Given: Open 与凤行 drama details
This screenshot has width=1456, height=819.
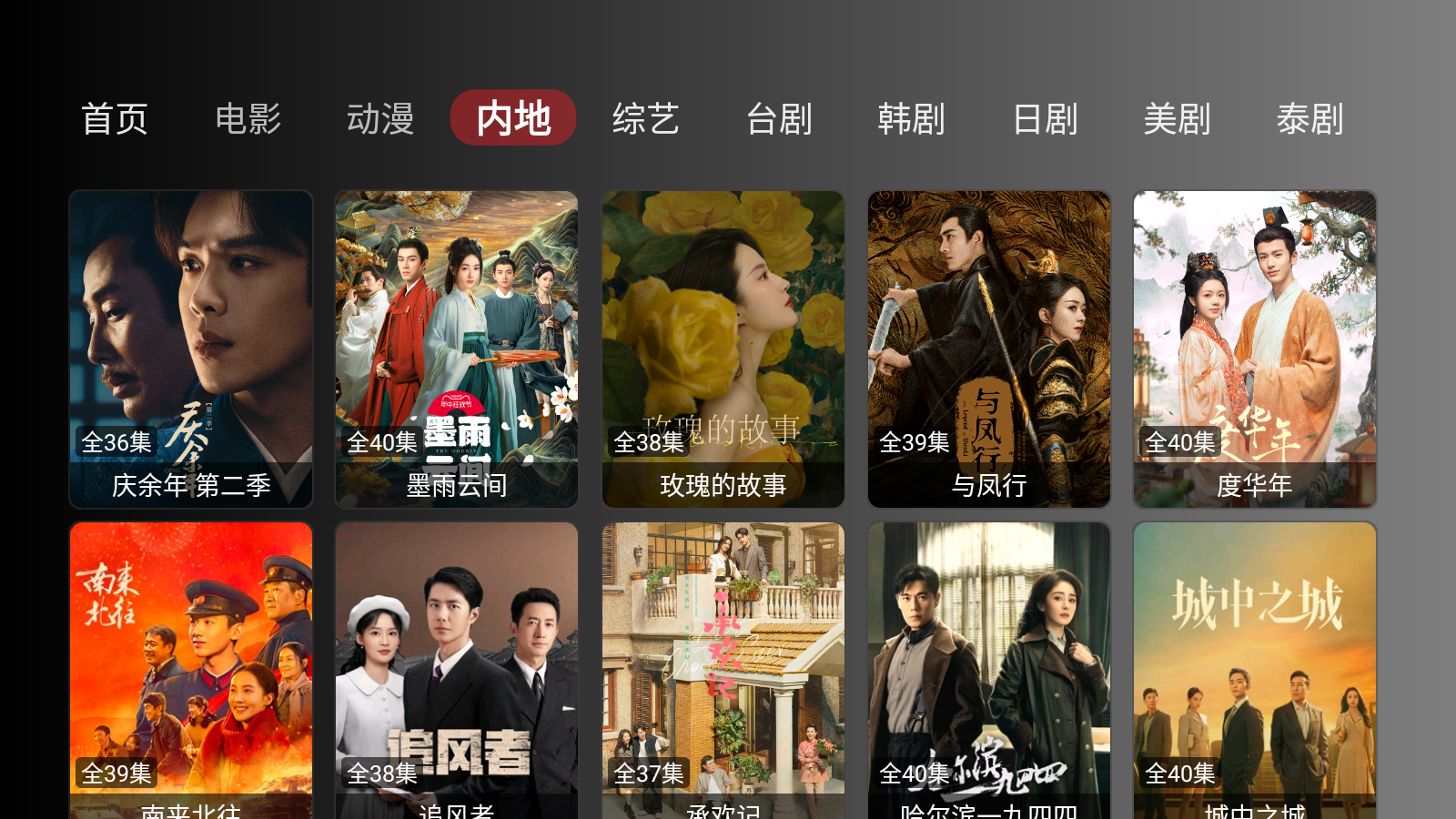Looking at the screenshot, I should click(x=989, y=349).
